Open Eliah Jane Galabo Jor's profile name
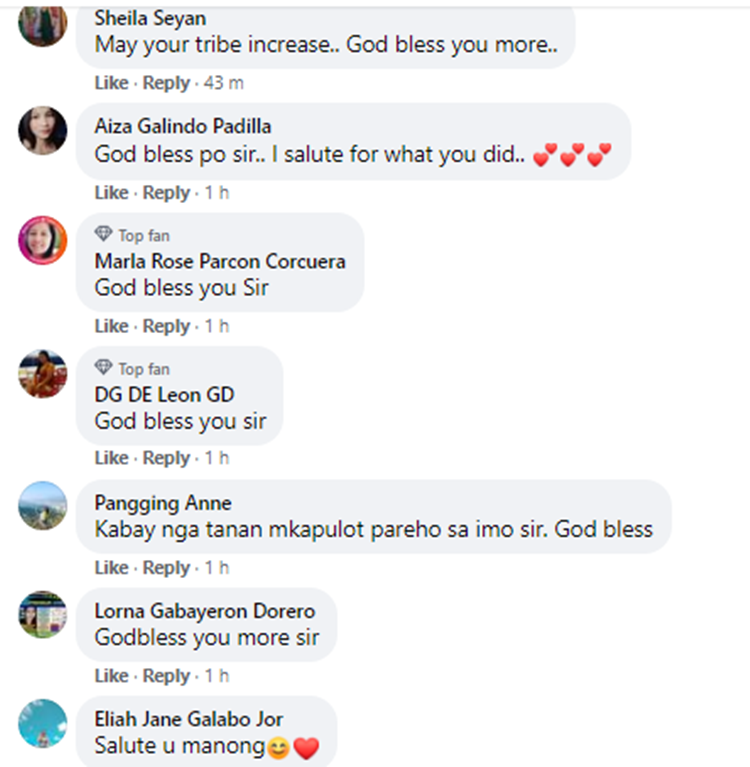 coord(189,719)
